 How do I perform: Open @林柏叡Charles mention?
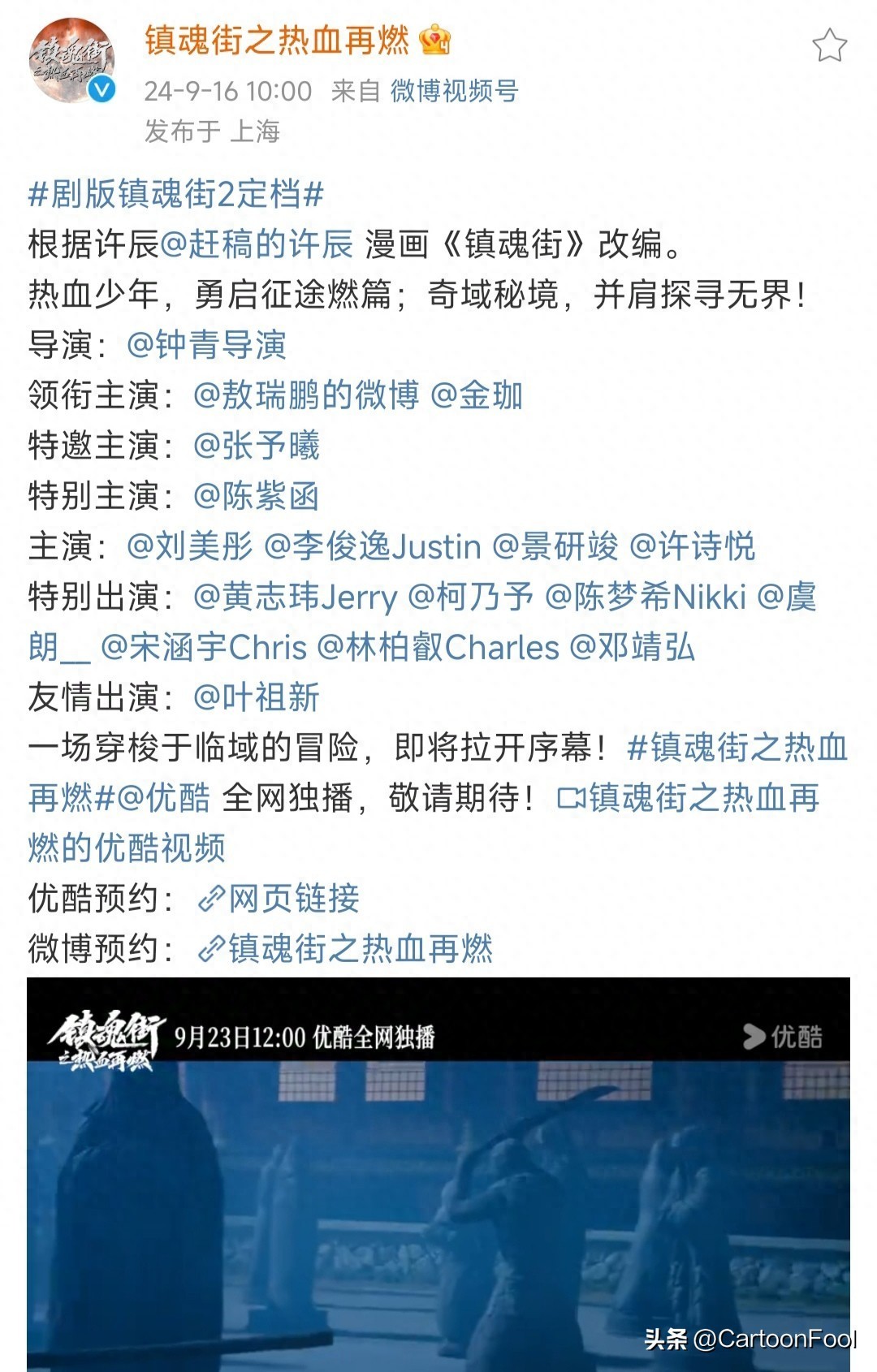click(x=438, y=647)
